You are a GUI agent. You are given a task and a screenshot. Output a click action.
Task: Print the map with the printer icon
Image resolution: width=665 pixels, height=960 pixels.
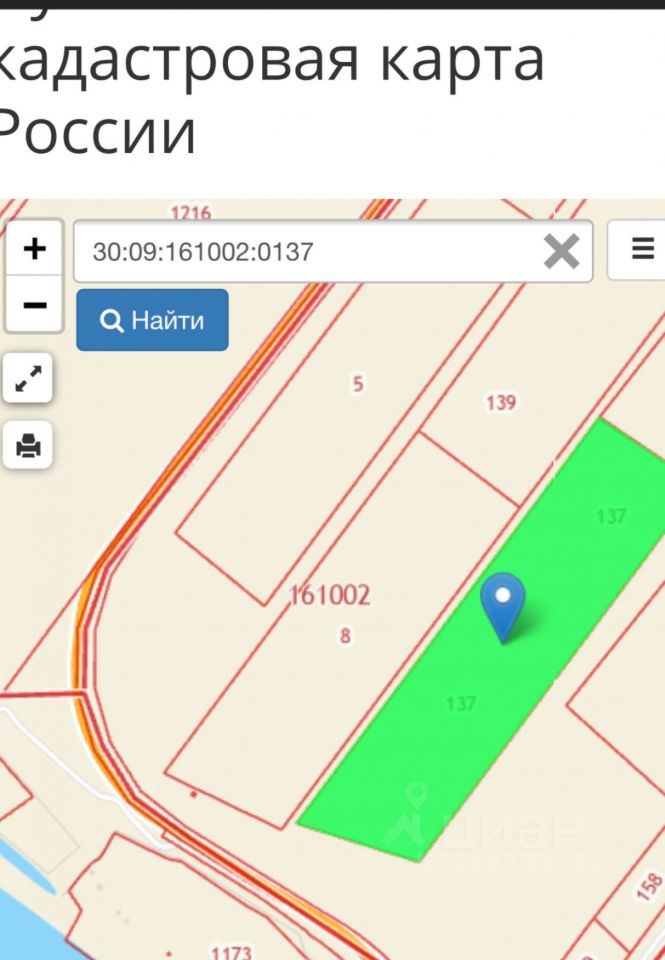pyautogui.click(x=28, y=444)
